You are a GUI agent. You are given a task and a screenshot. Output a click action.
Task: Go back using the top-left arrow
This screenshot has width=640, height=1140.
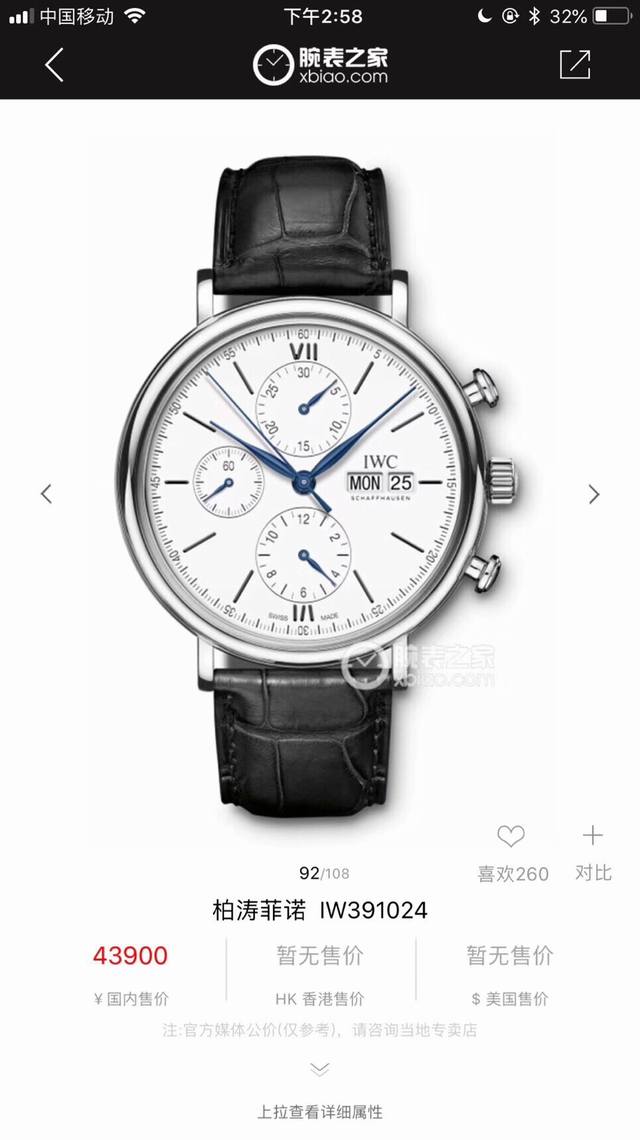[x=54, y=65]
